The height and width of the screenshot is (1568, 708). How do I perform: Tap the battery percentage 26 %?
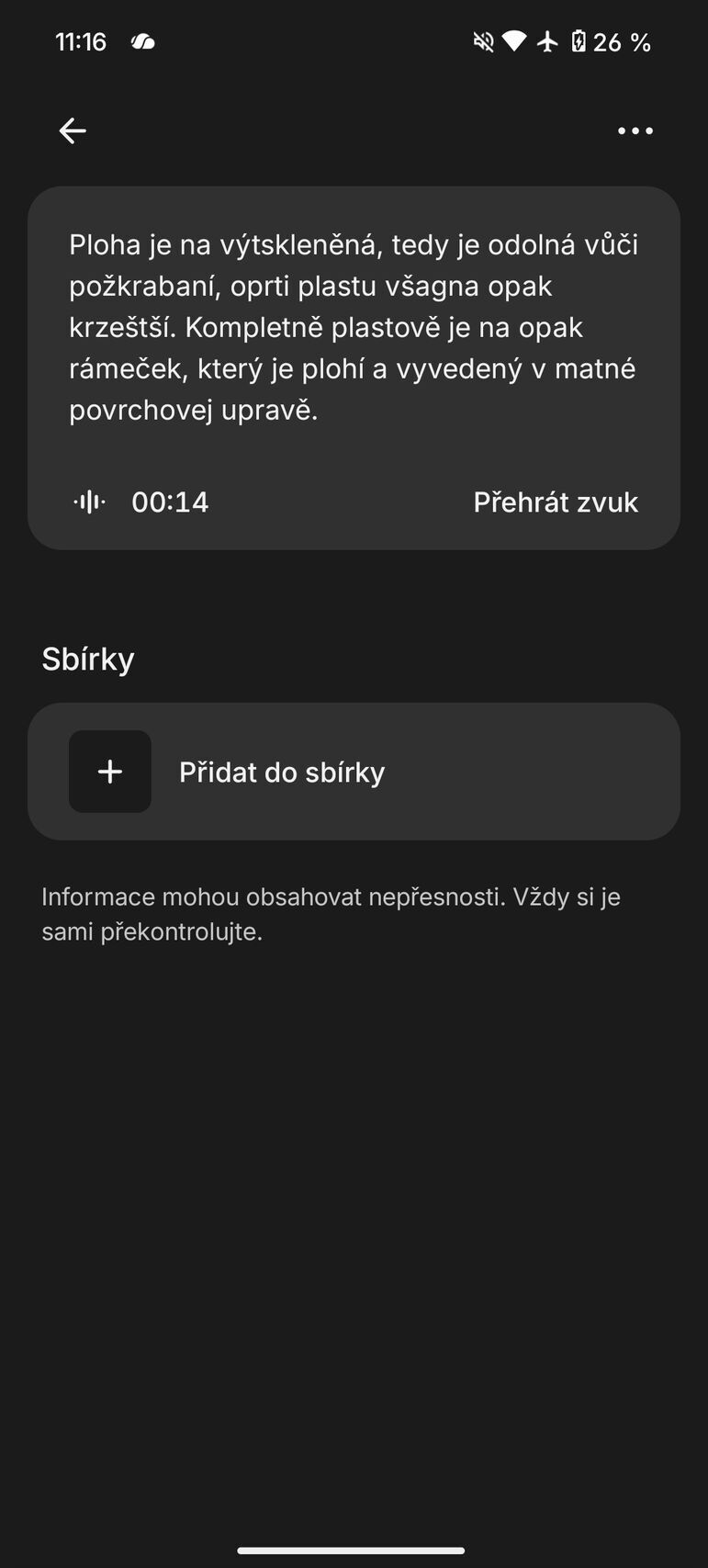point(622,41)
